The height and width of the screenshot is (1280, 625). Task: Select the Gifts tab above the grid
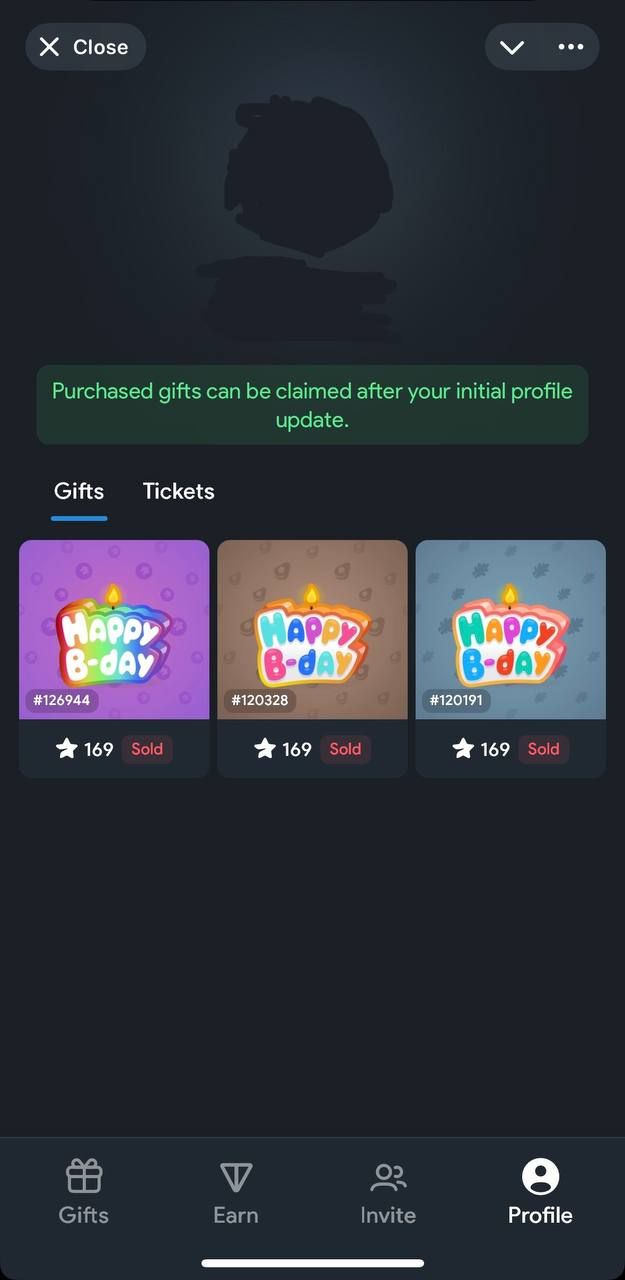click(79, 491)
